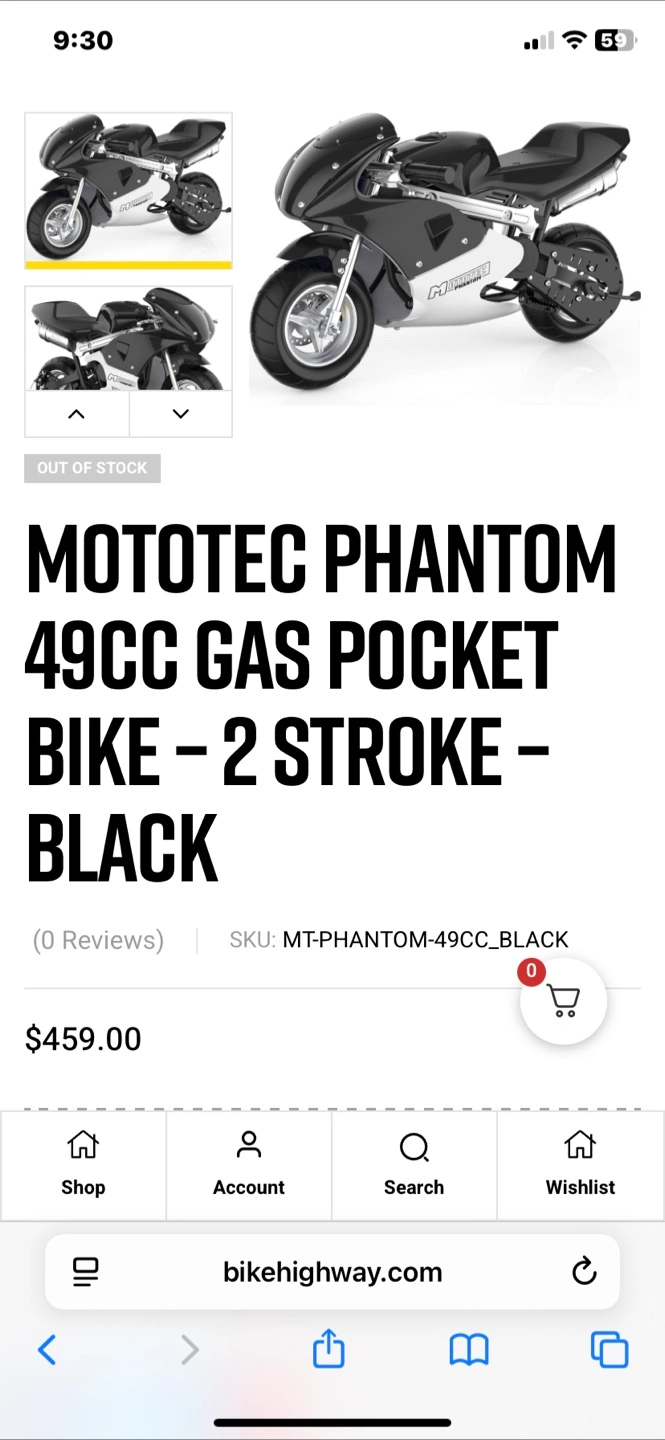The height and width of the screenshot is (1440, 665).
Task: Tap the bikehighway.com address bar
Action: click(332, 1272)
